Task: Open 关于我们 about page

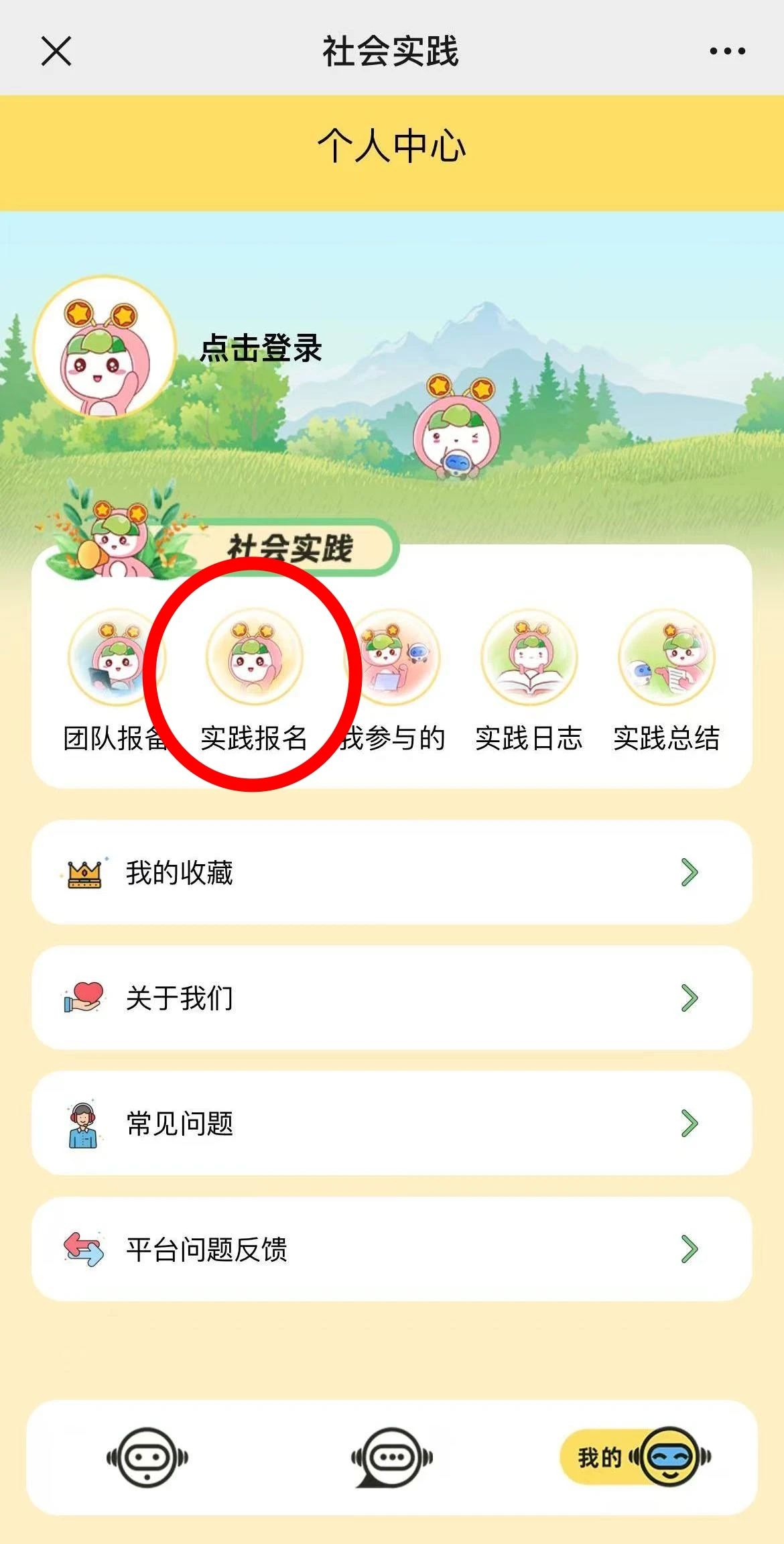Action: [391, 998]
